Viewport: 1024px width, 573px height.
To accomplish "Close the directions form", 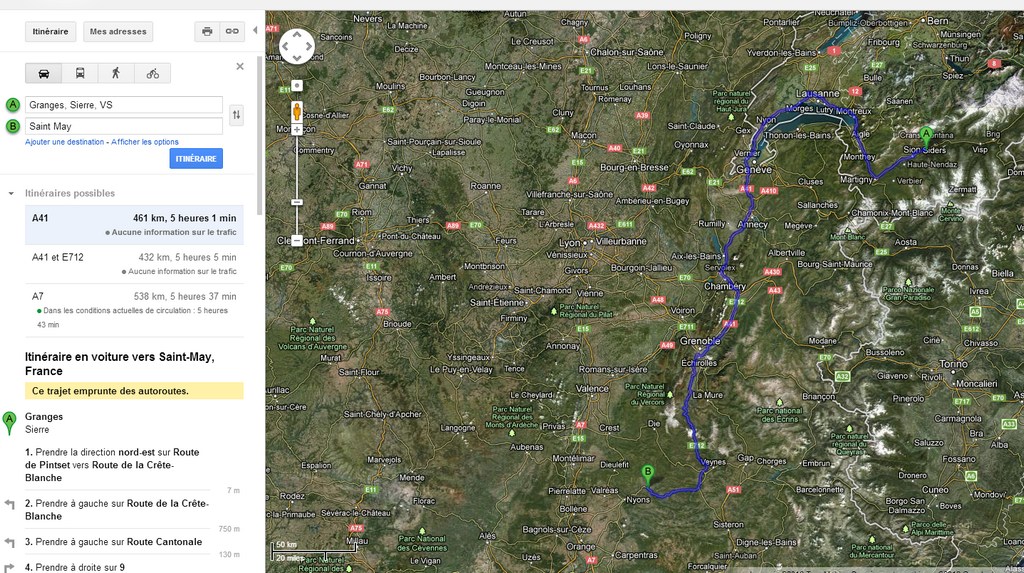I will click(240, 66).
